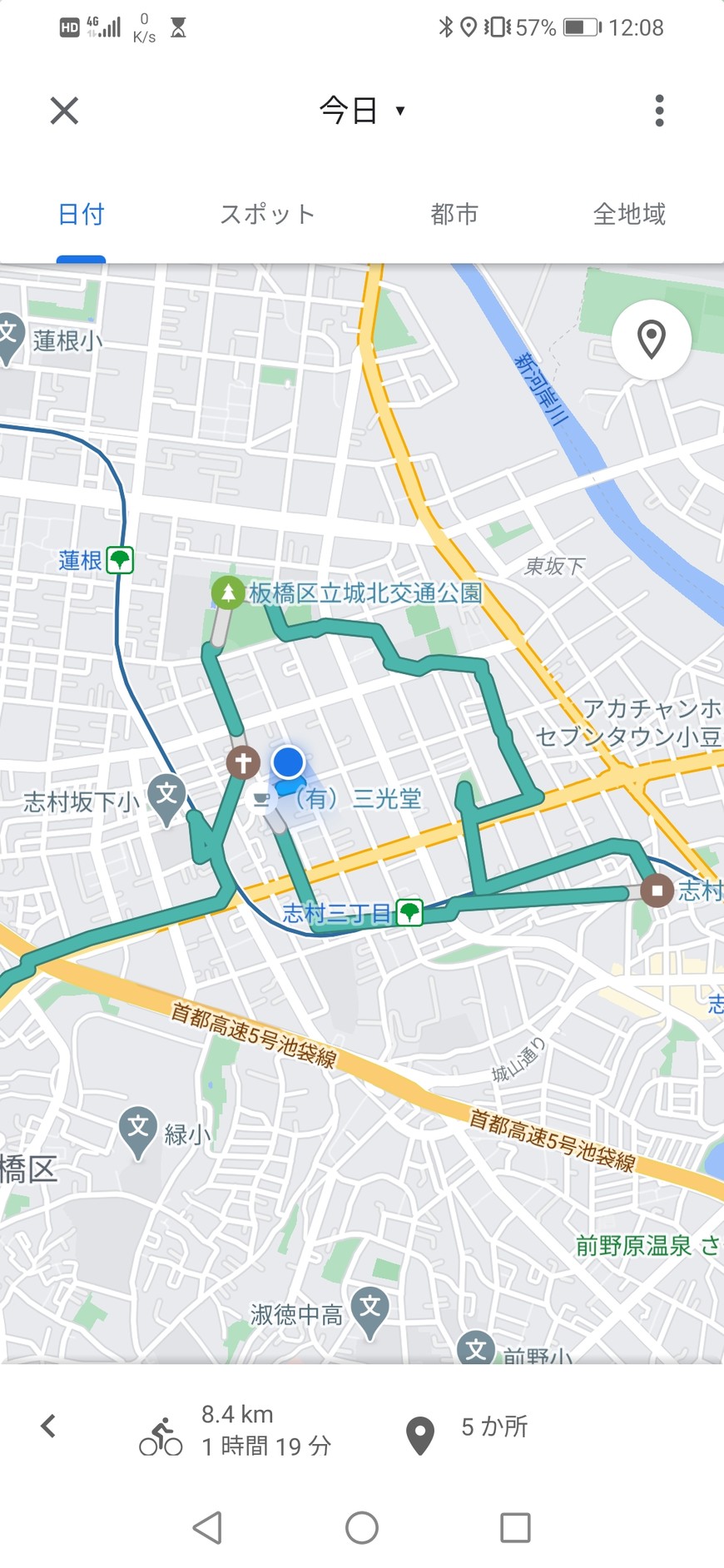Switch to the 日付 tab
724x1568 pixels.
(x=81, y=215)
